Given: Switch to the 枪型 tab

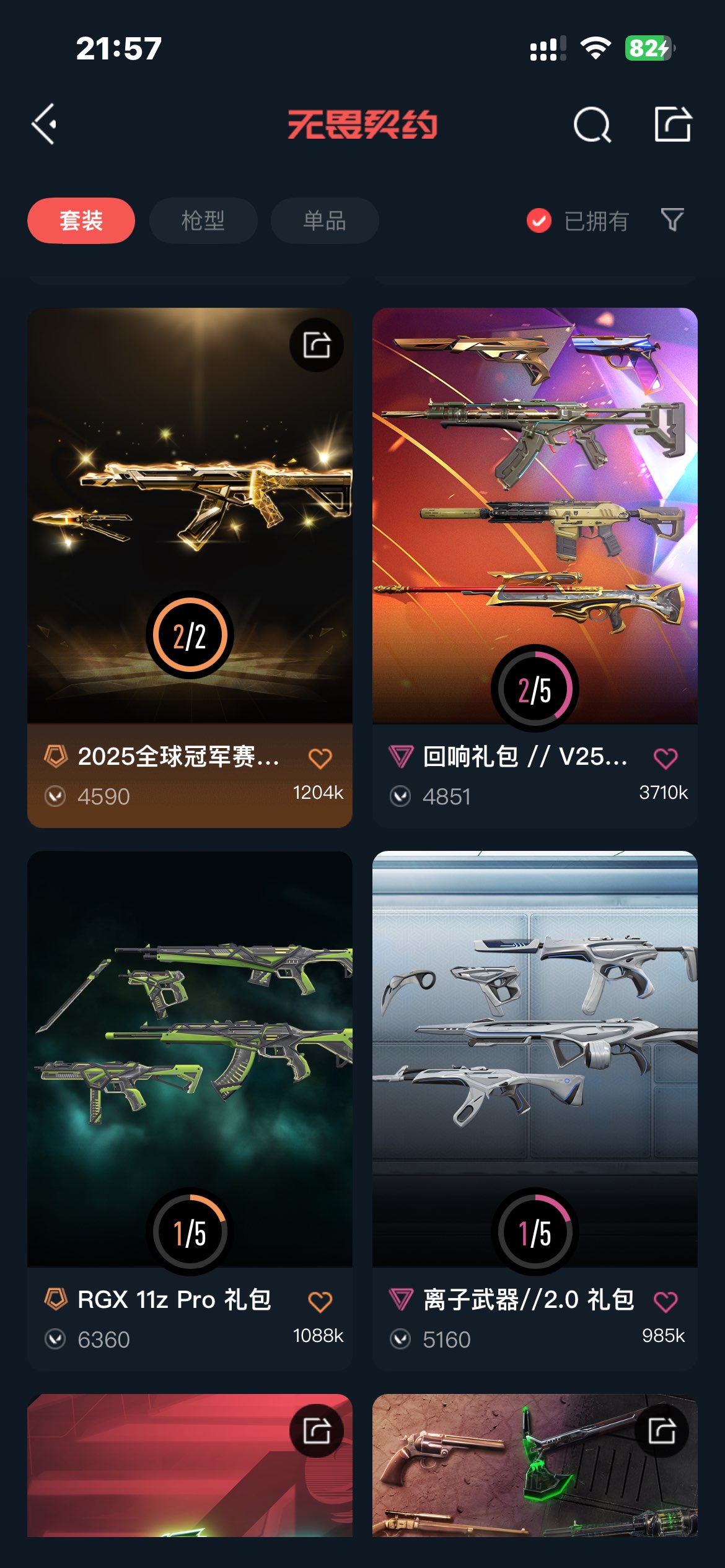Looking at the screenshot, I should 203,221.
